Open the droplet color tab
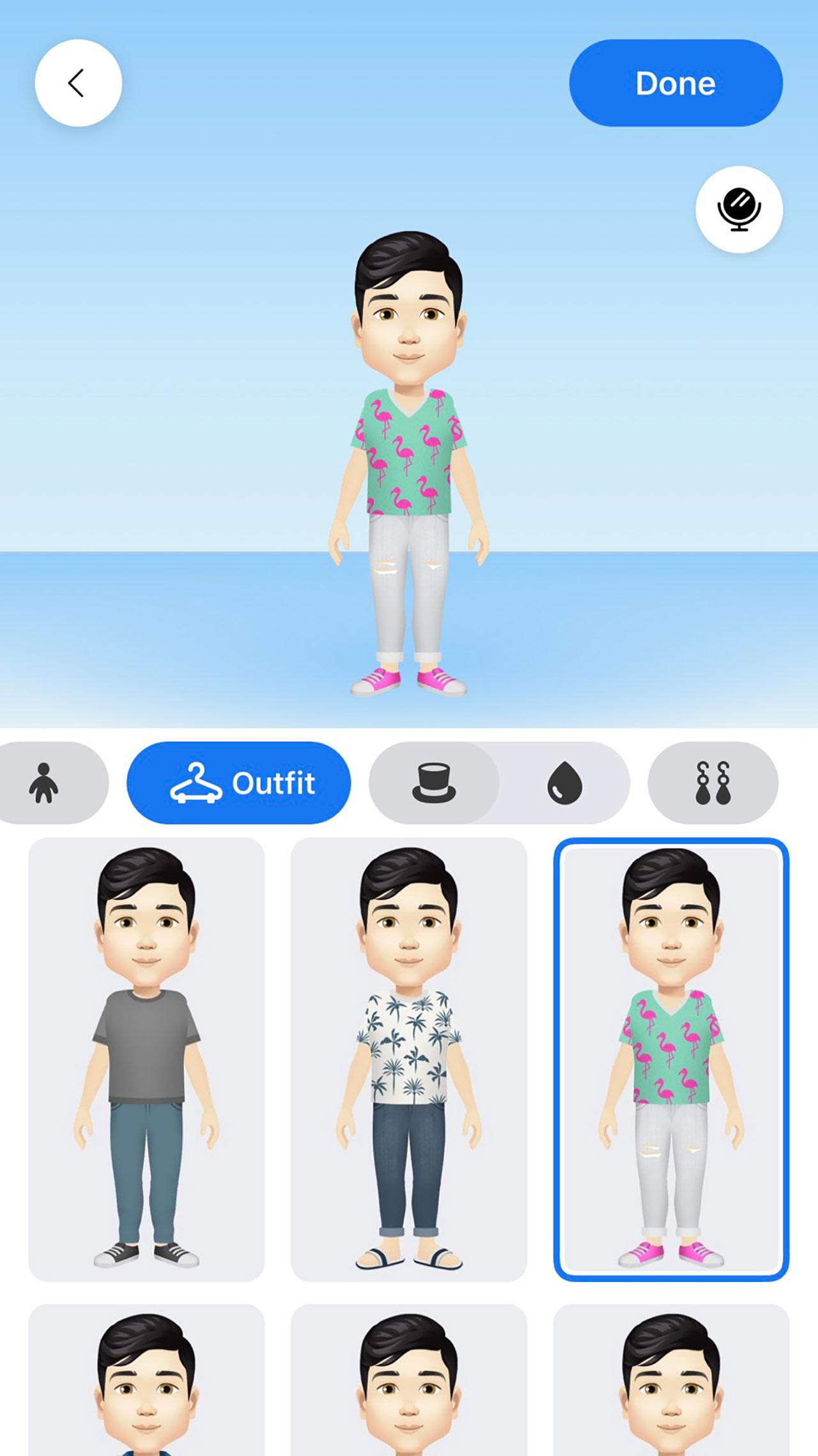Image resolution: width=818 pixels, height=1456 pixels. pyautogui.click(x=565, y=783)
